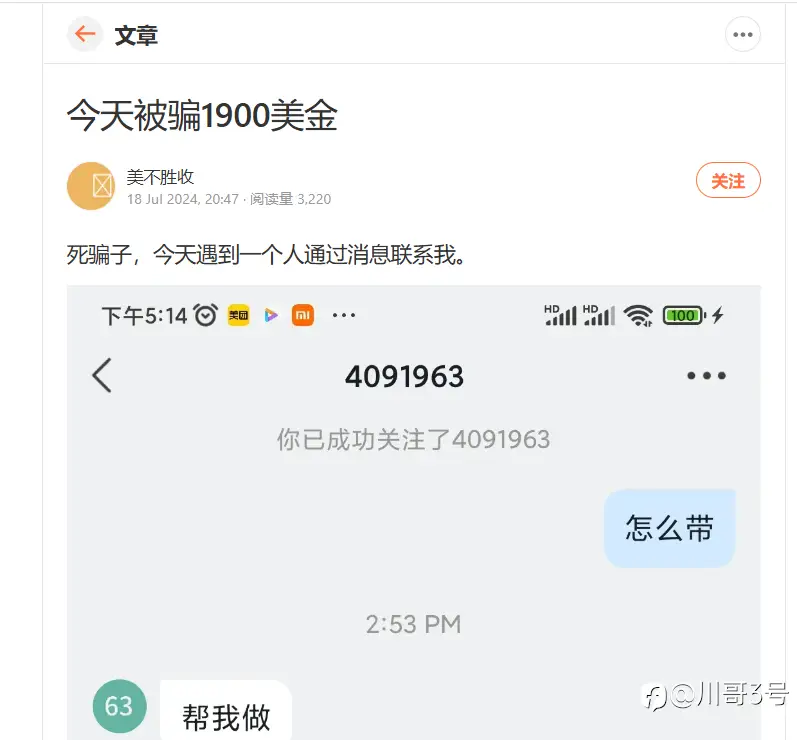
Task: View the embedded chat screenshot image
Action: 414,510
